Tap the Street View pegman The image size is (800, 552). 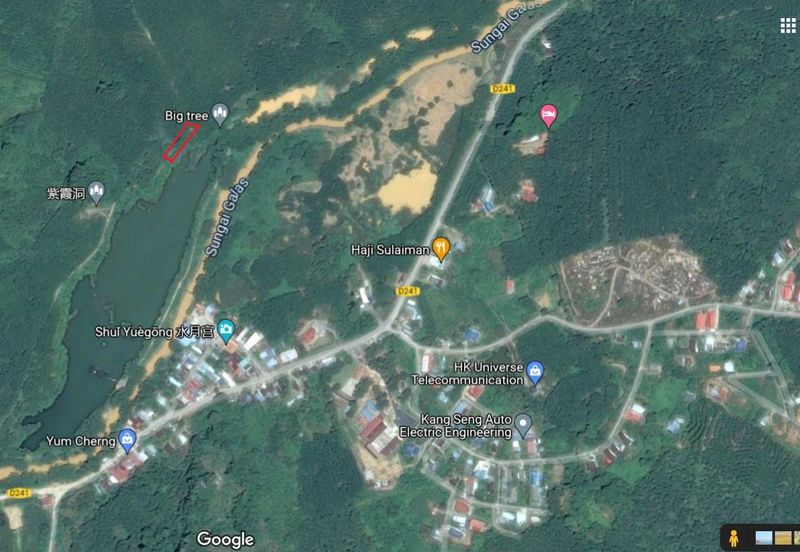pyautogui.click(x=735, y=538)
